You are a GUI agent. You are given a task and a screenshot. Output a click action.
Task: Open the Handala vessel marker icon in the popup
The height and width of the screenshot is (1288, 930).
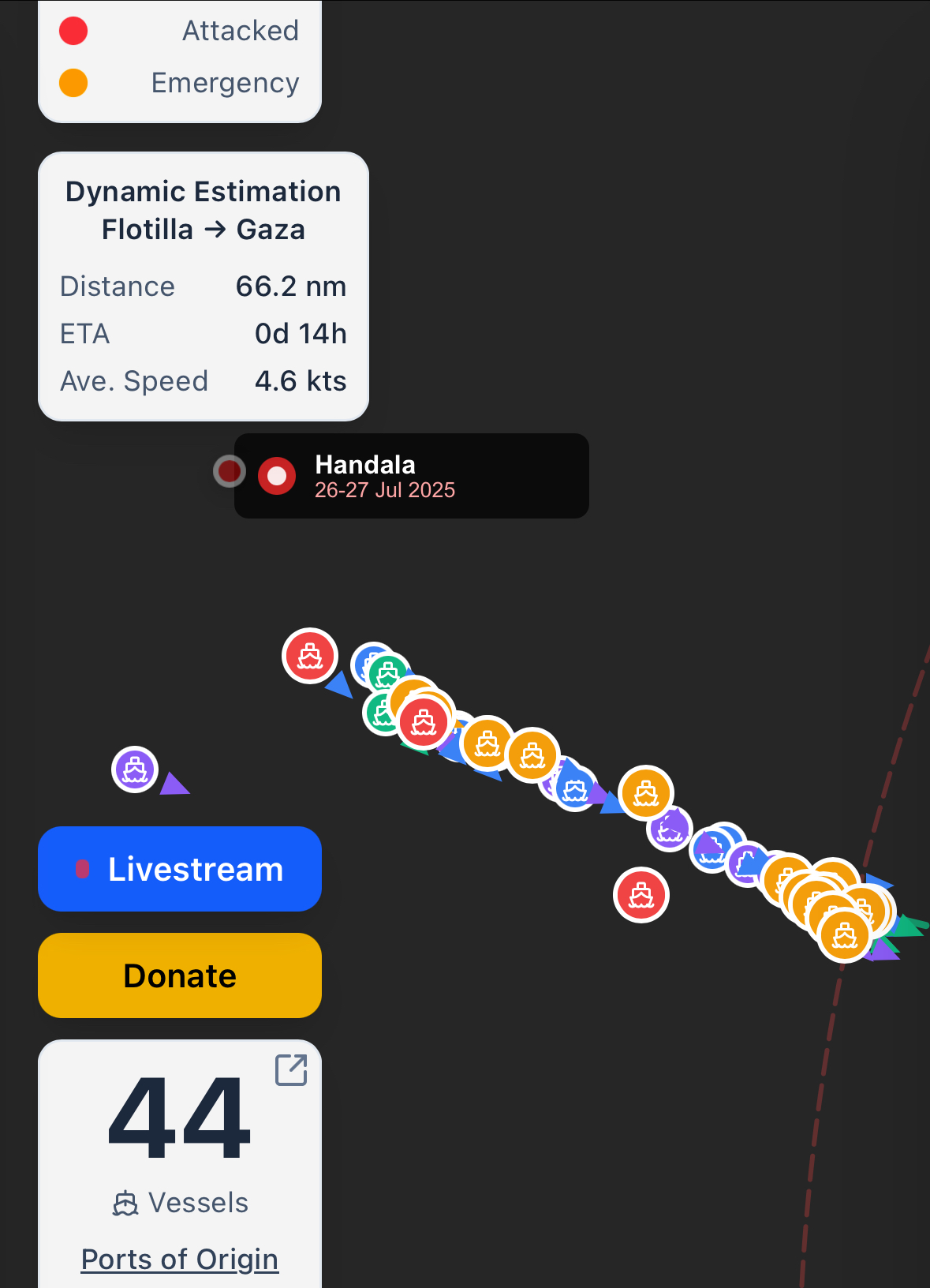(x=276, y=476)
